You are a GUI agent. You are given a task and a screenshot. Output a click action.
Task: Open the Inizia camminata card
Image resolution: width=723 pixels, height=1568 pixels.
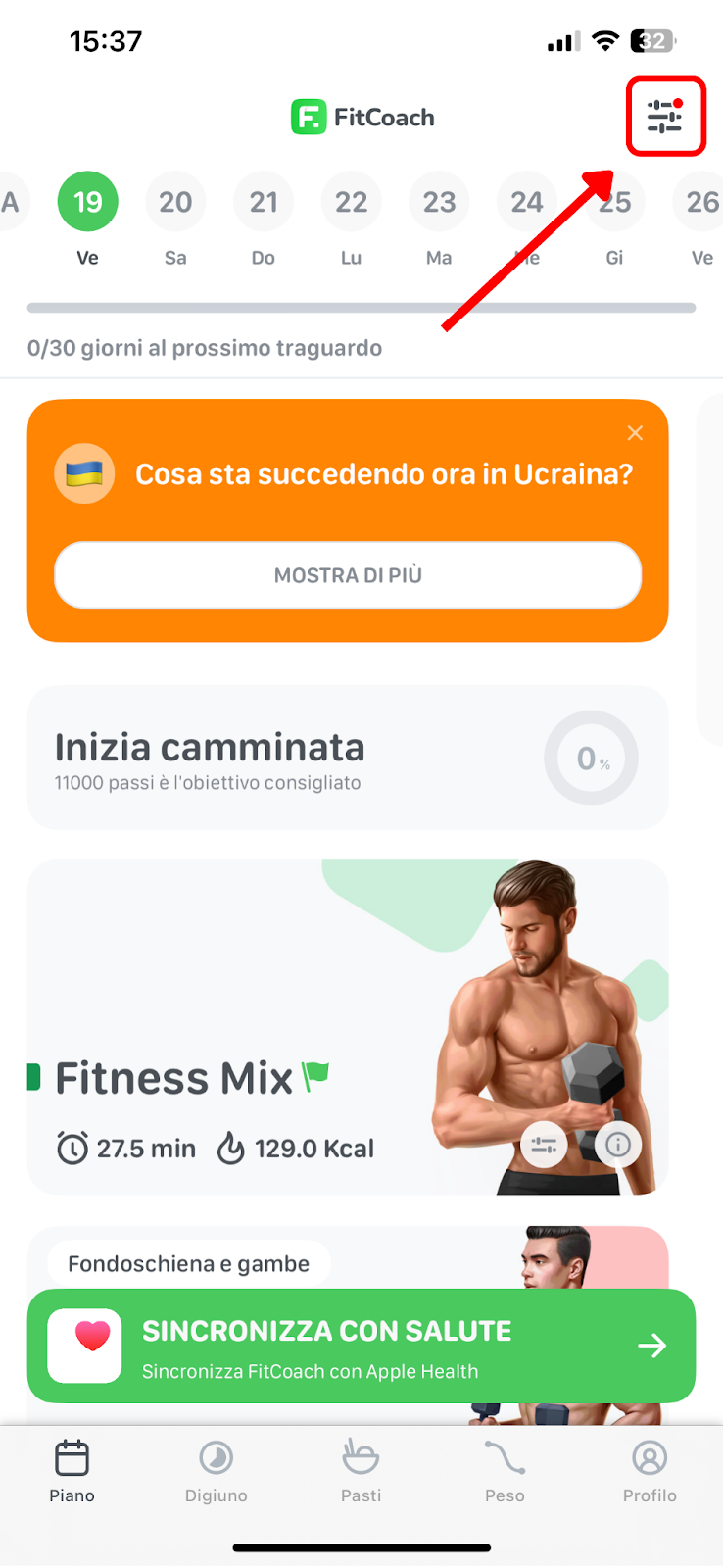(x=348, y=758)
